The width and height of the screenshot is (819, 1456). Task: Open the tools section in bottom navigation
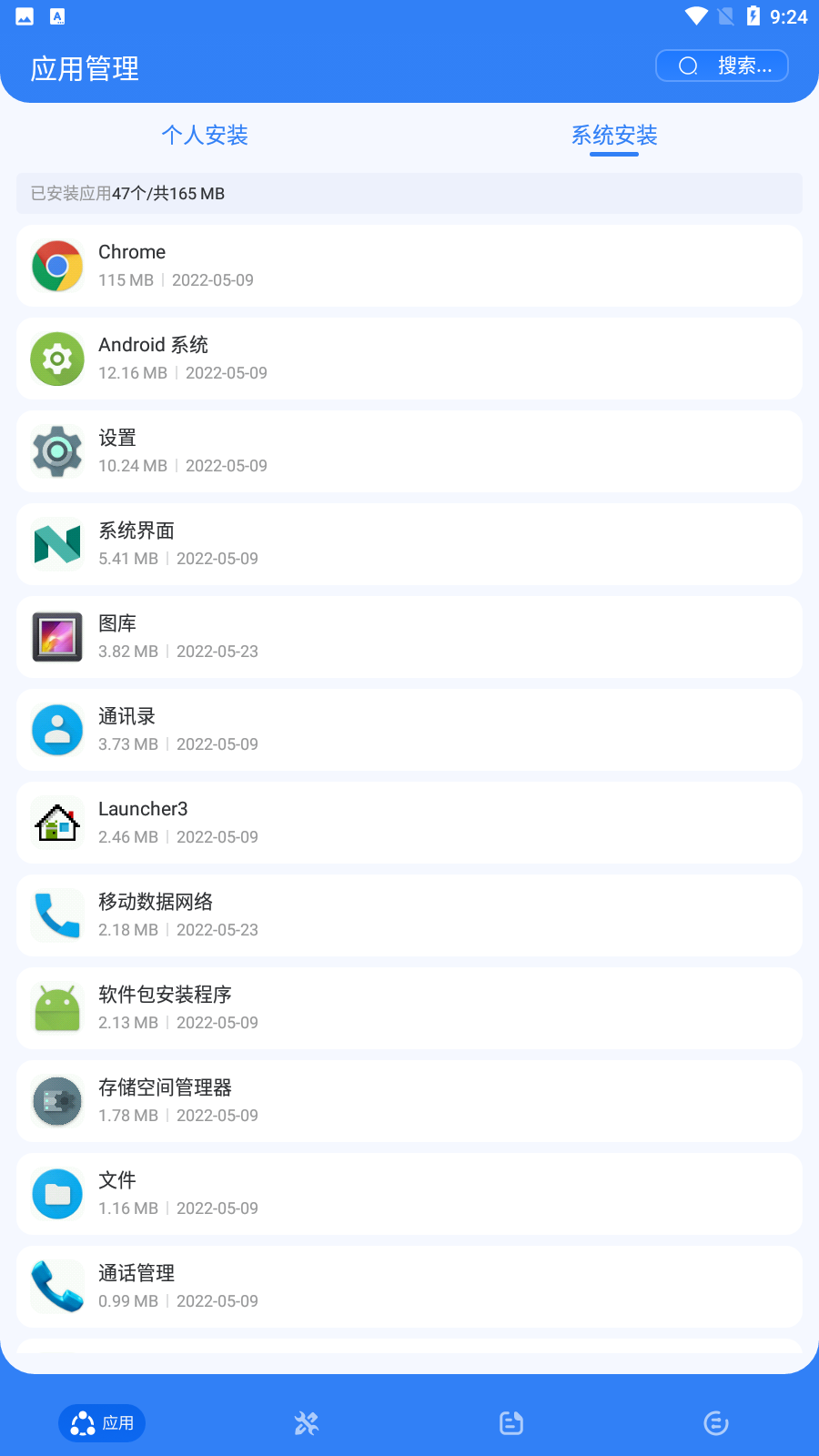307,1421
